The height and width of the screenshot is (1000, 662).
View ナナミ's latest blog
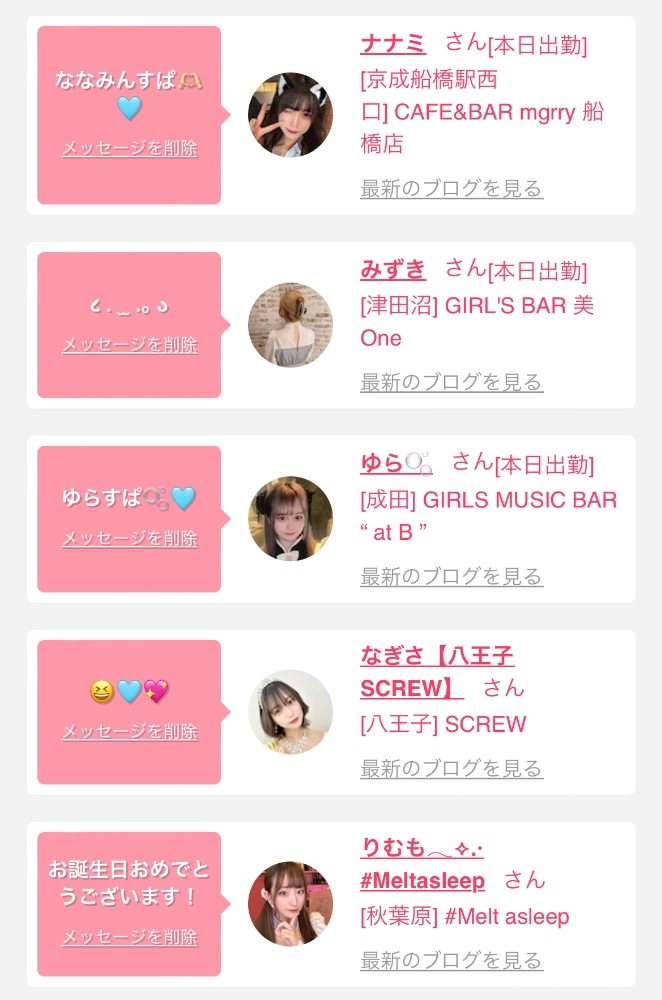[452, 189]
